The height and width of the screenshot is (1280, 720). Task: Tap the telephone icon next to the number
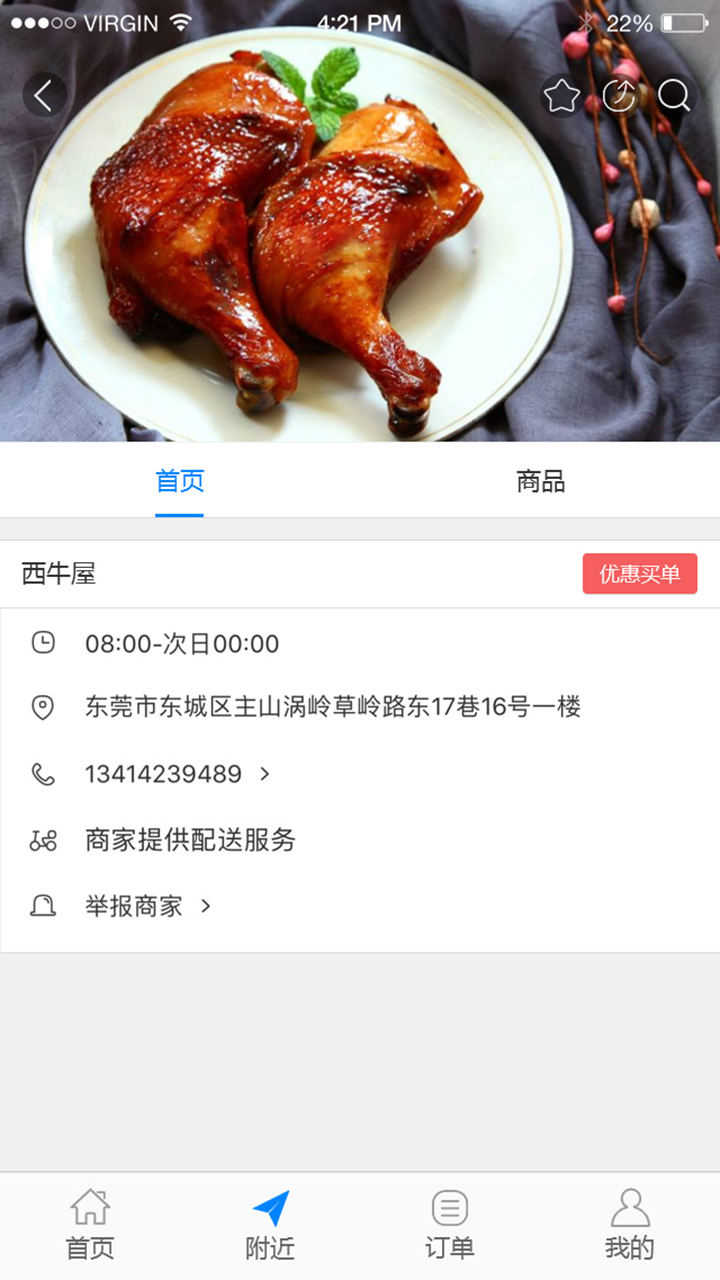coord(42,775)
